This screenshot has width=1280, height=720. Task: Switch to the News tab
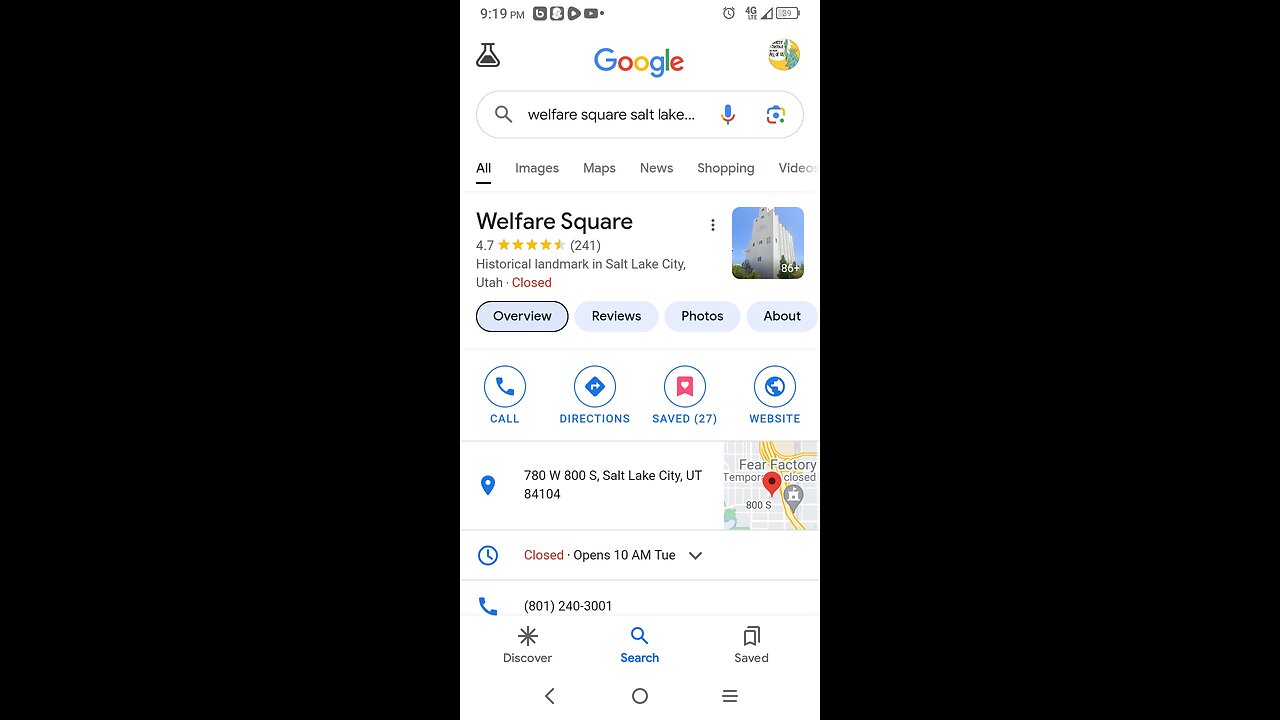coord(656,168)
